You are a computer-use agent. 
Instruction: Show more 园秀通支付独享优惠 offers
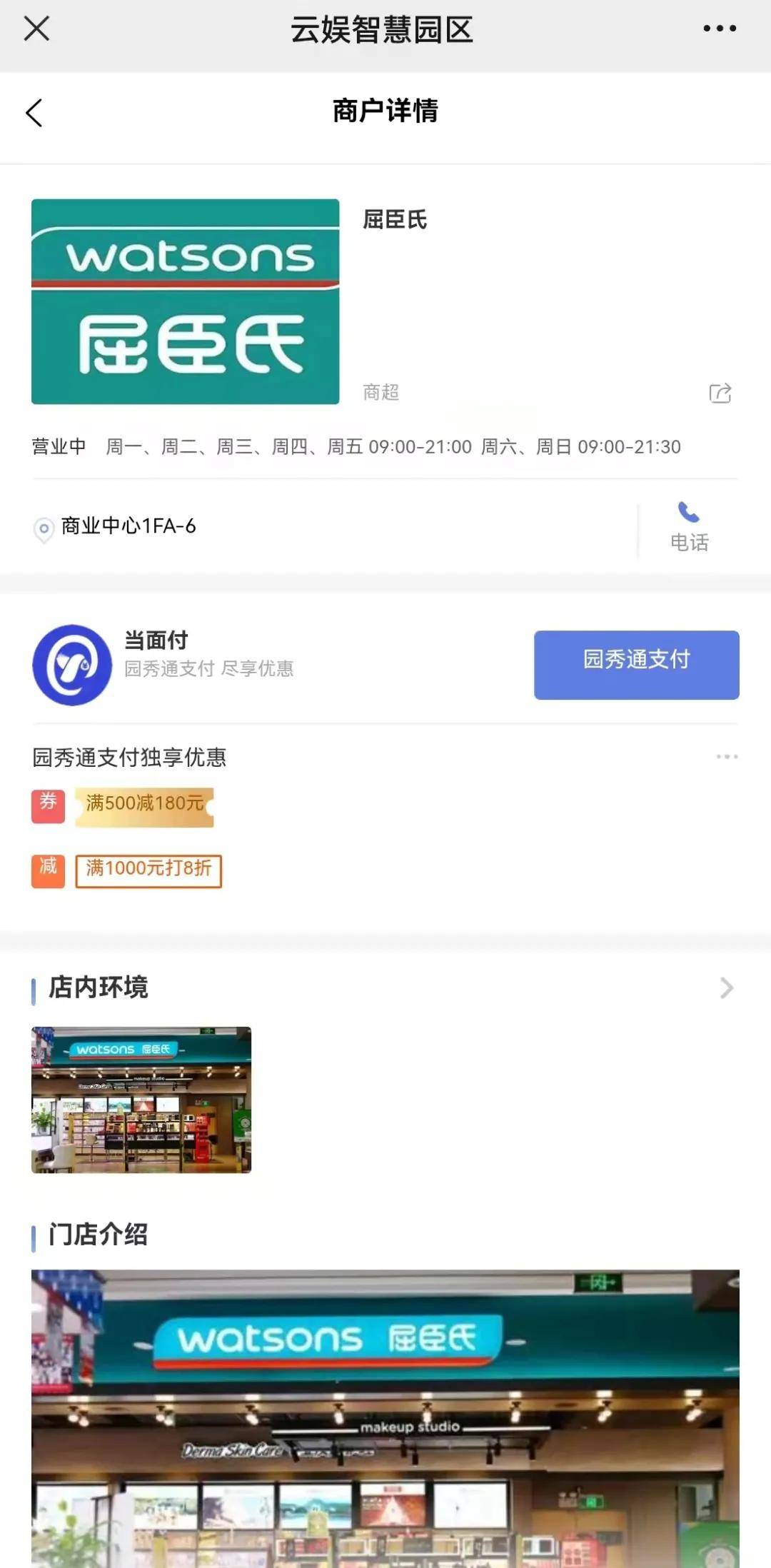click(x=727, y=756)
